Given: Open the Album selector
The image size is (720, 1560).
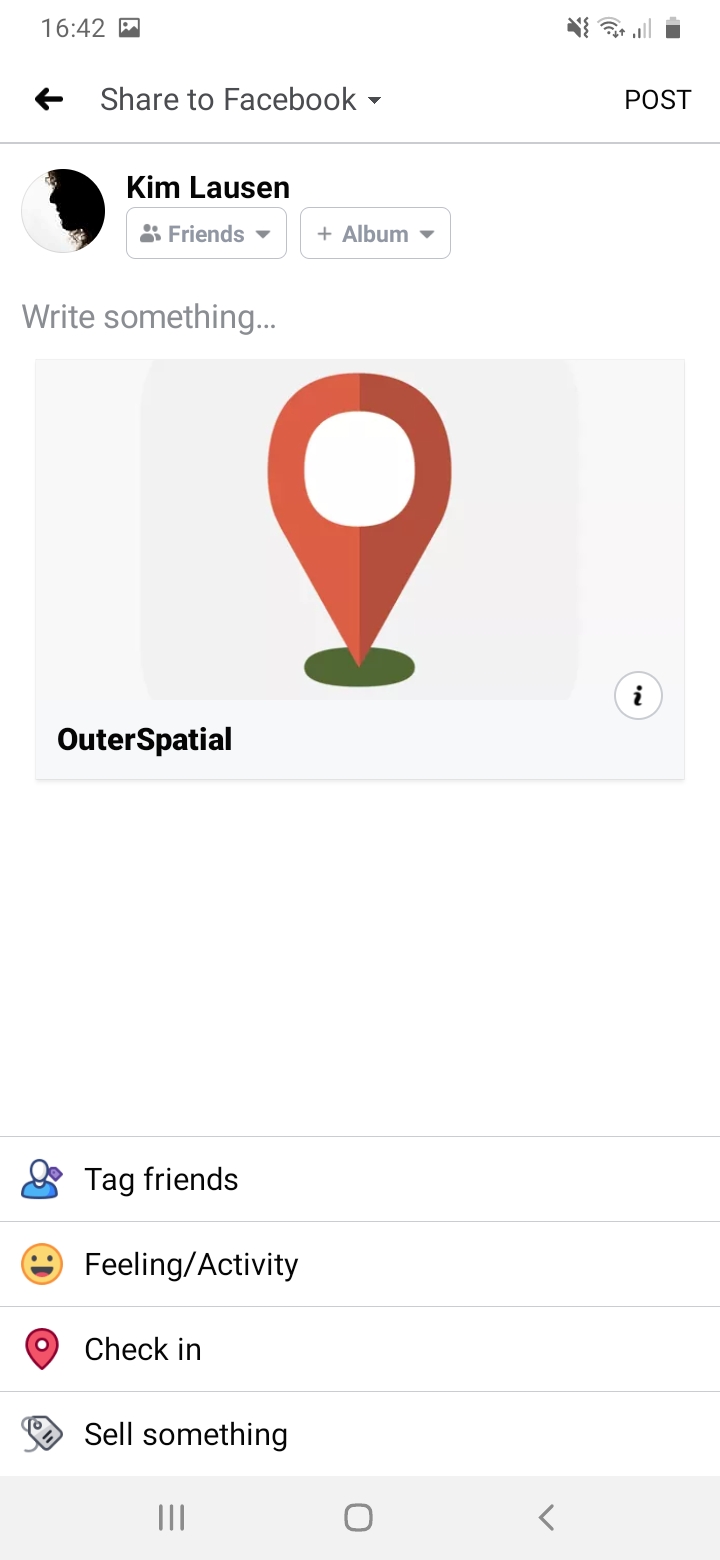Looking at the screenshot, I should click(x=375, y=234).
